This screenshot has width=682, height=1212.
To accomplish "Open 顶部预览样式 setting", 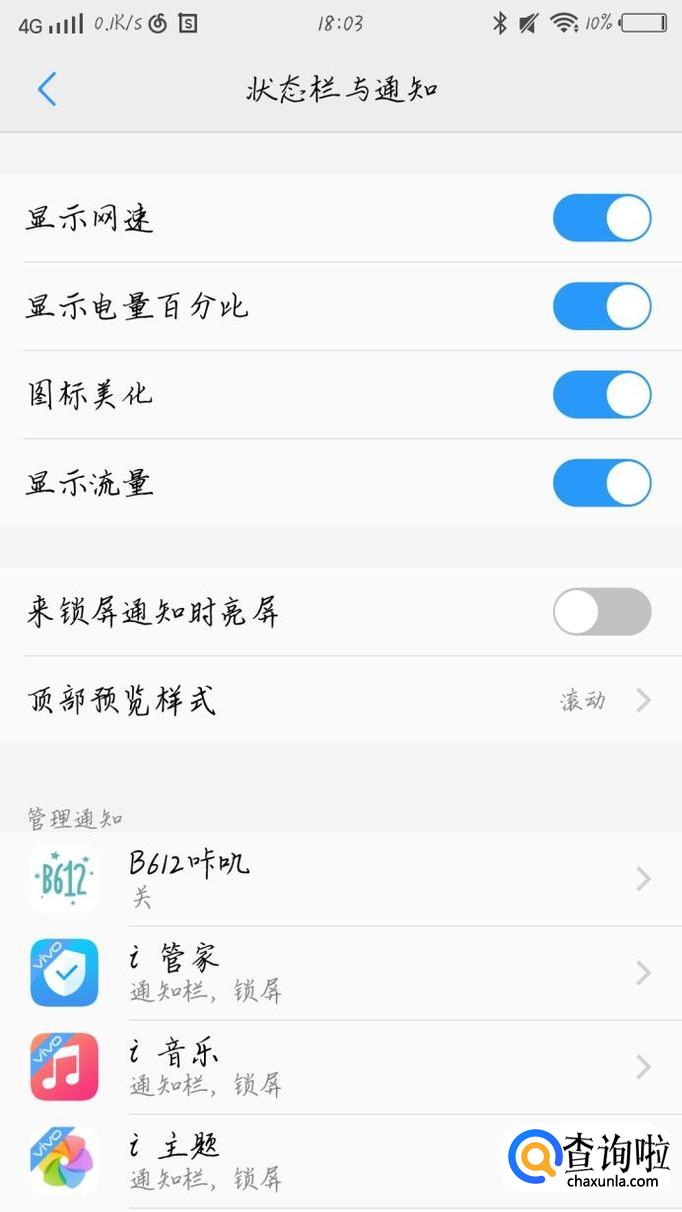I will point(340,700).
